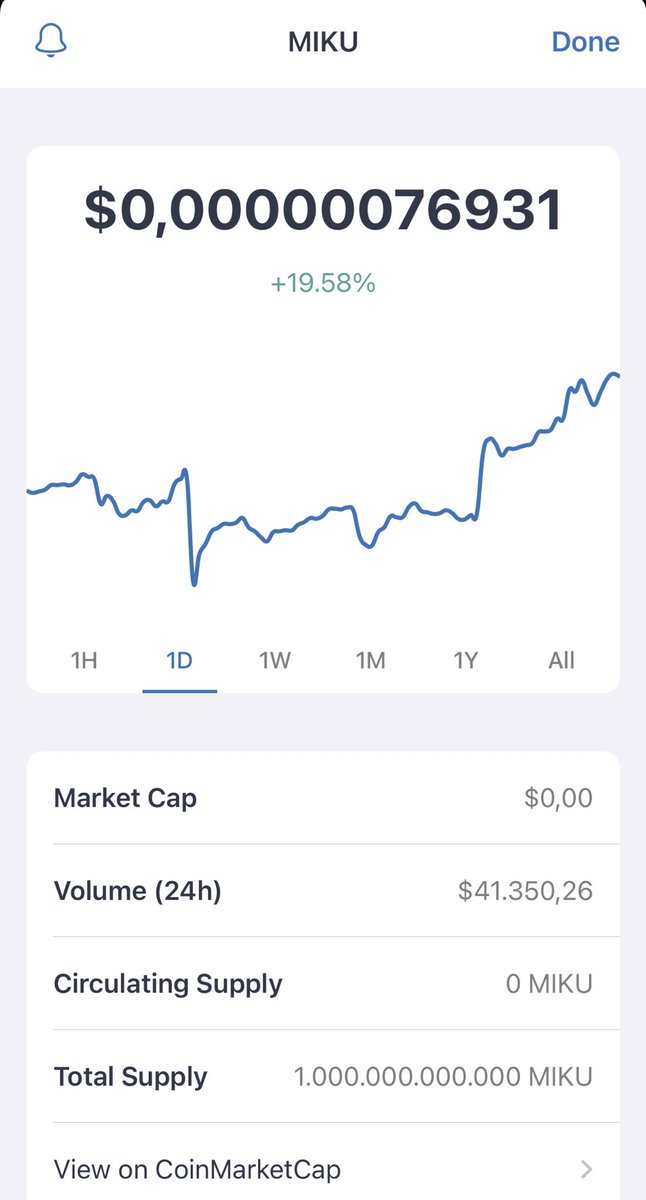The width and height of the screenshot is (646, 1200).
Task: Tap Done to close MIKU details
Action: [585, 42]
